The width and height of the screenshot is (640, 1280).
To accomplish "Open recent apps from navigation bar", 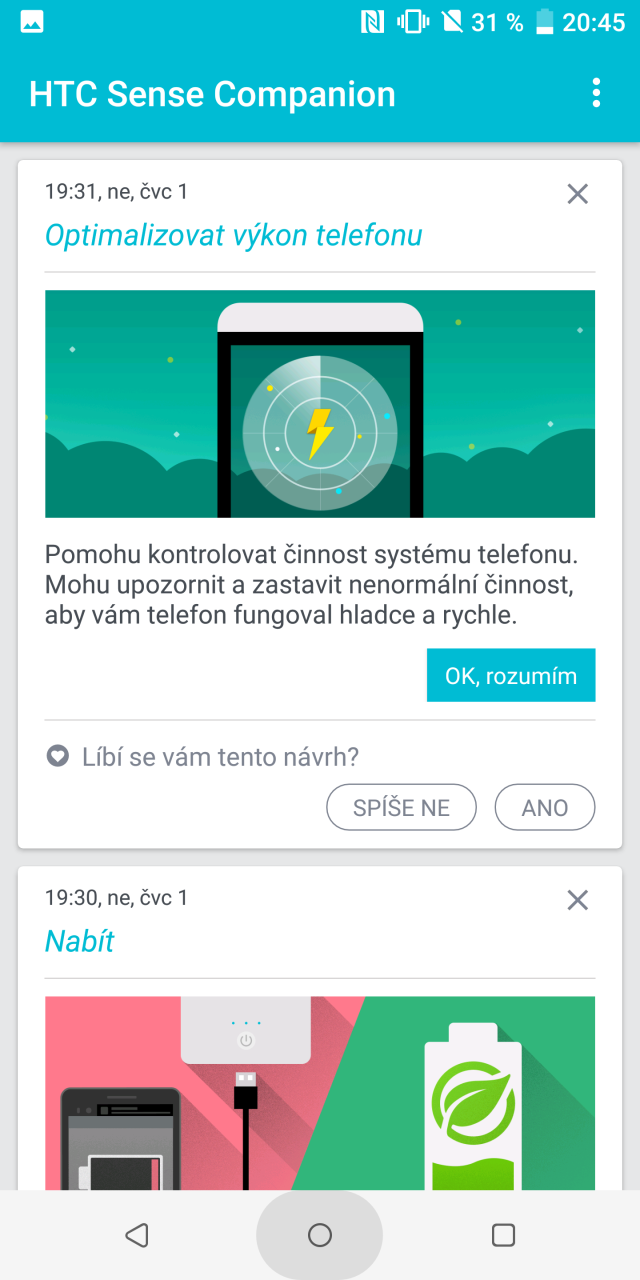I will click(504, 1235).
